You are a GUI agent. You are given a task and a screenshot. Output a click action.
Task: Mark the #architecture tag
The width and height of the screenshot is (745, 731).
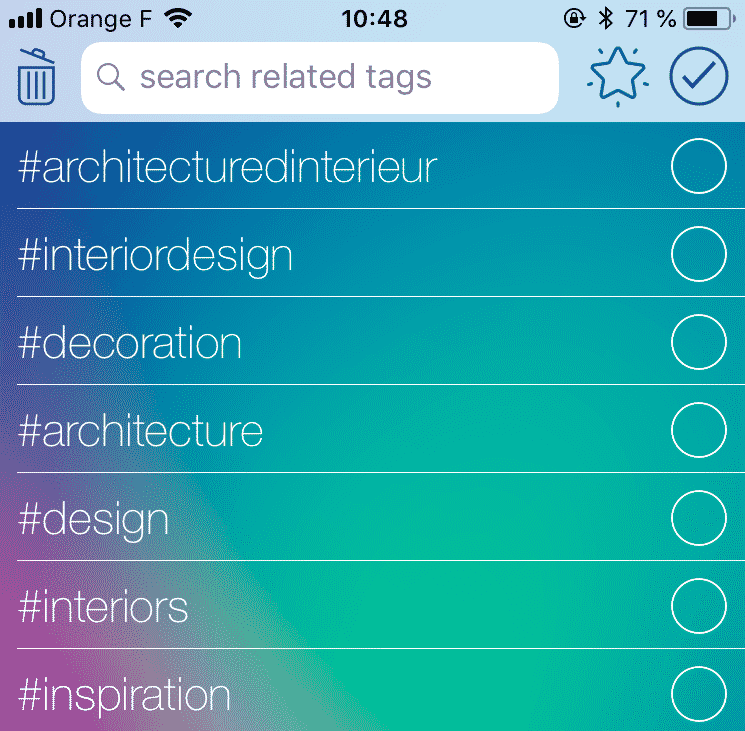pyautogui.click(x=698, y=430)
